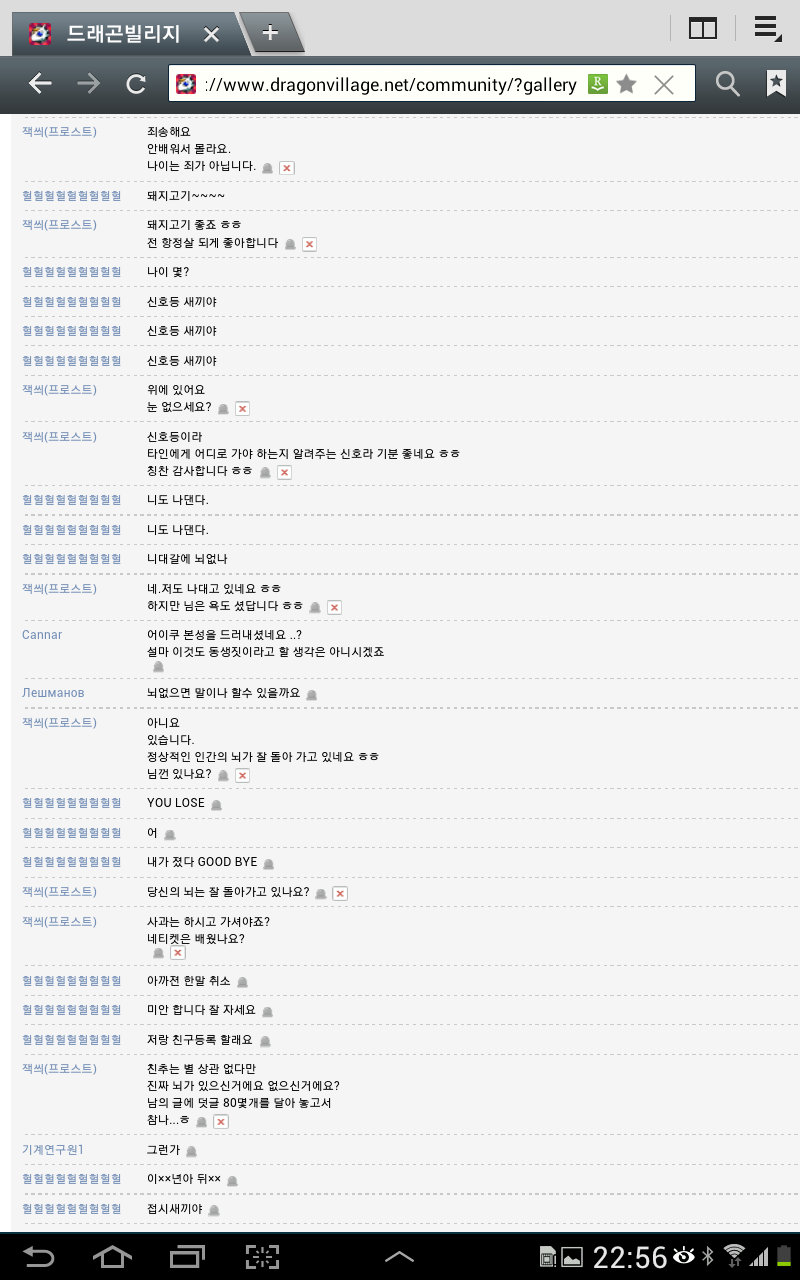
Task: Open the browser search magnifier
Action: pyautogui.click(x=728, y=85)
